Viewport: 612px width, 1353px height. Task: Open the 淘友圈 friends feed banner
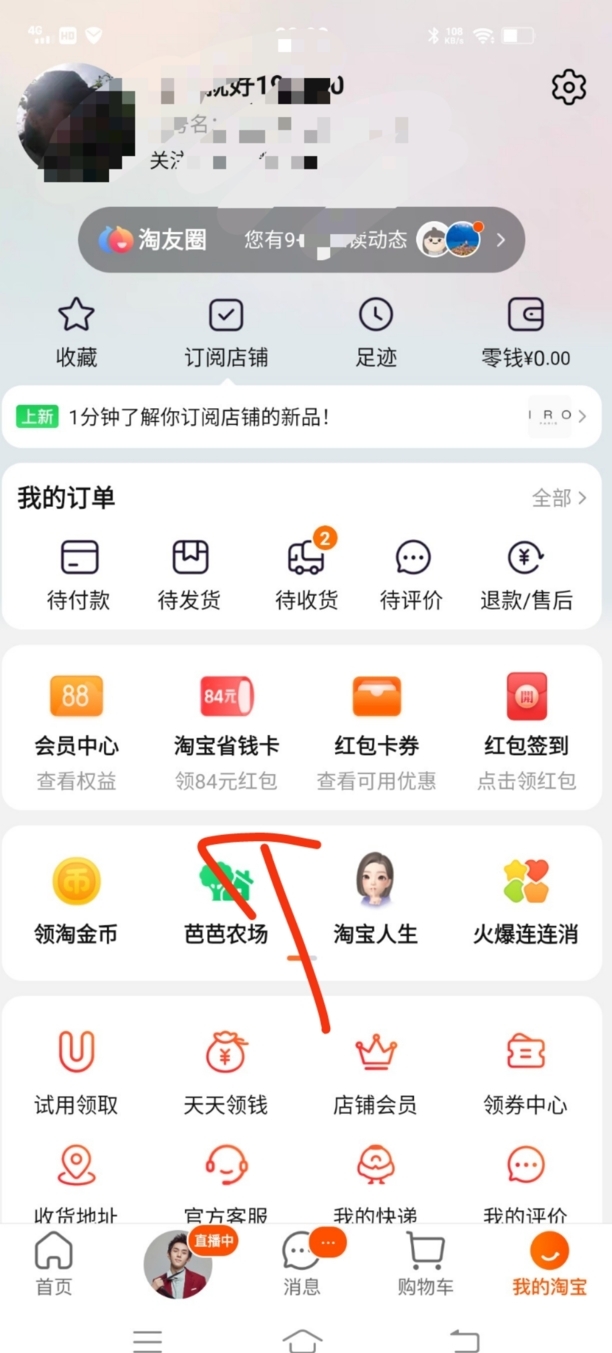[x=301, y=240]
